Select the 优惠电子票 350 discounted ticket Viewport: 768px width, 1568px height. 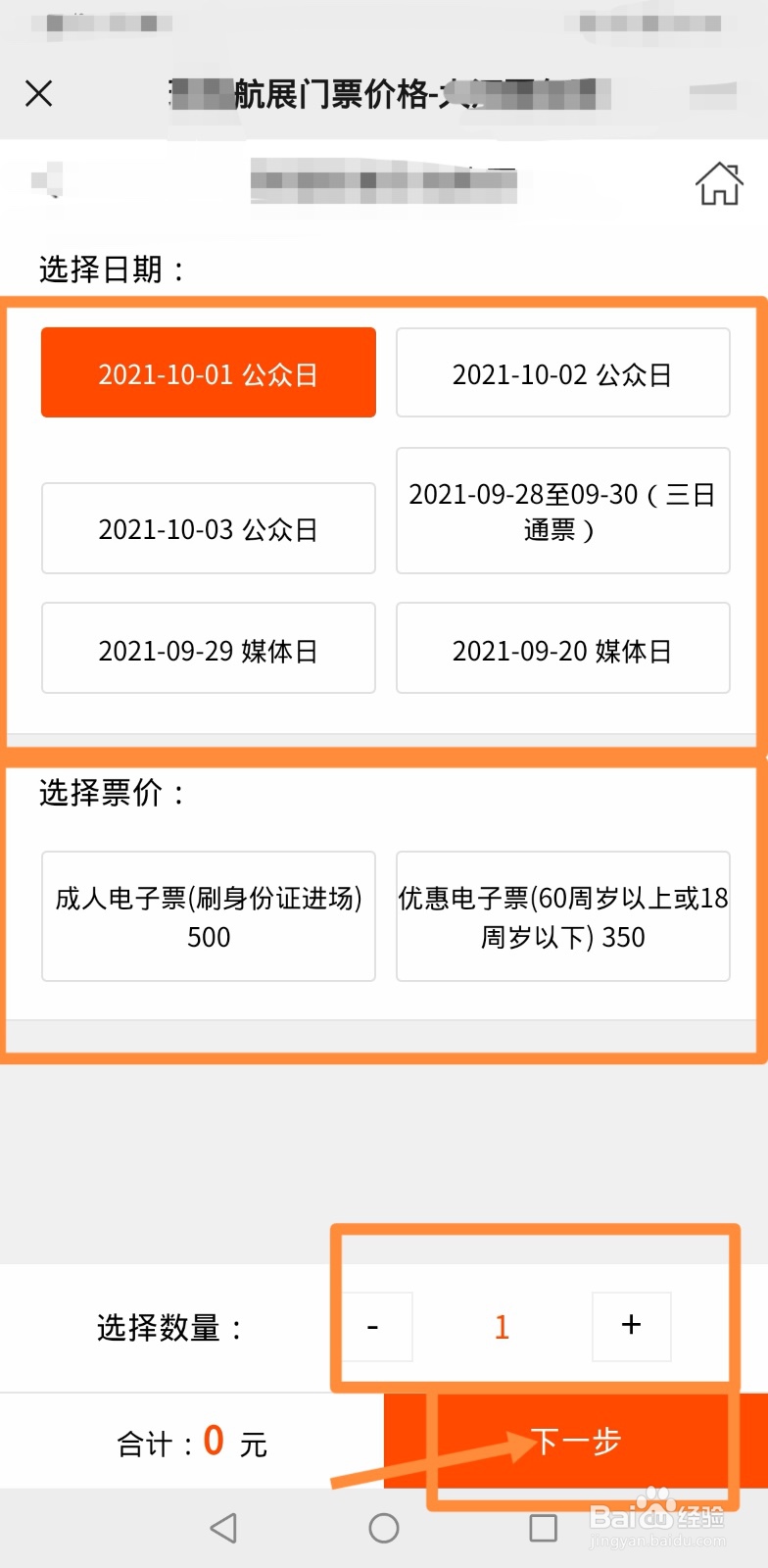pos(562,916)
